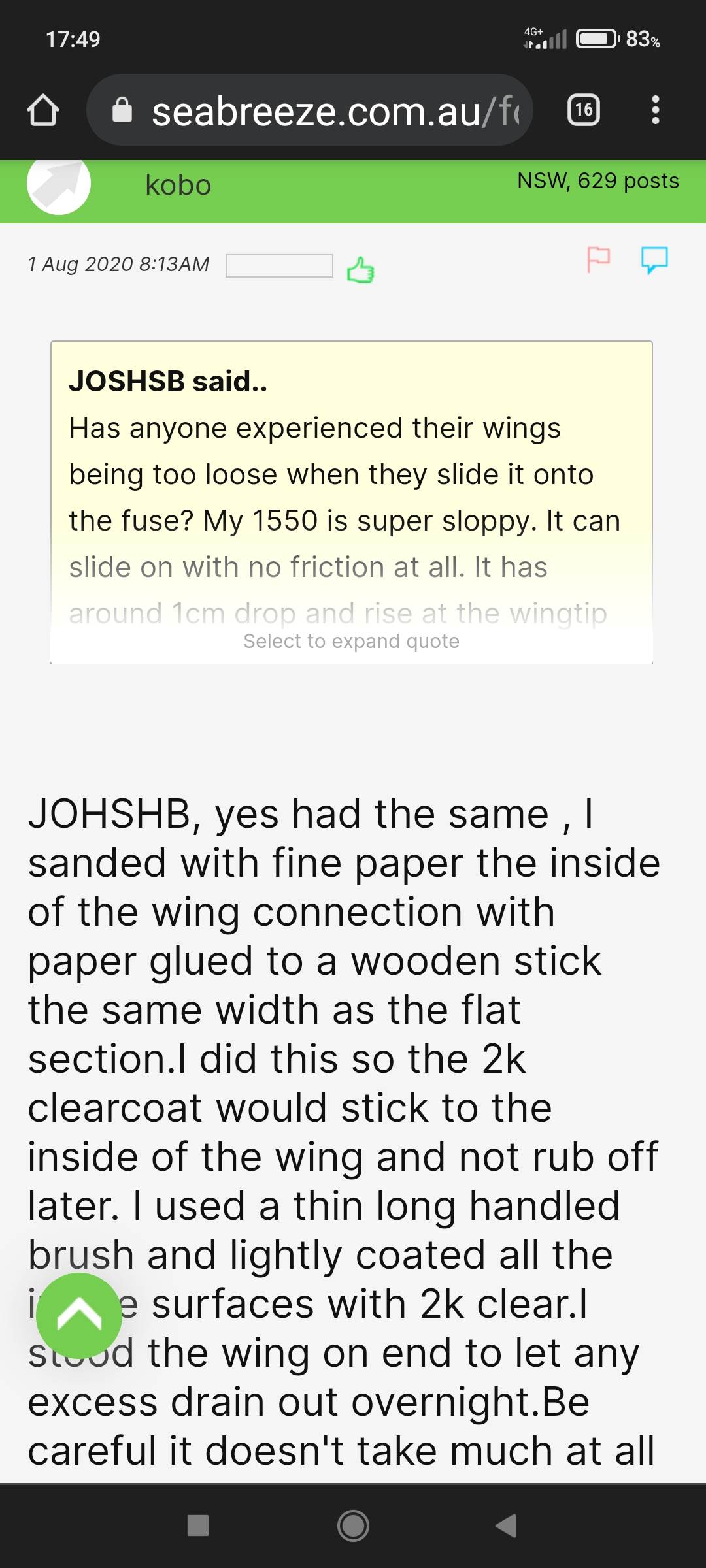Open recent apps via square button
This screenshot has width=706, height=1568.
click(198, 1526)
